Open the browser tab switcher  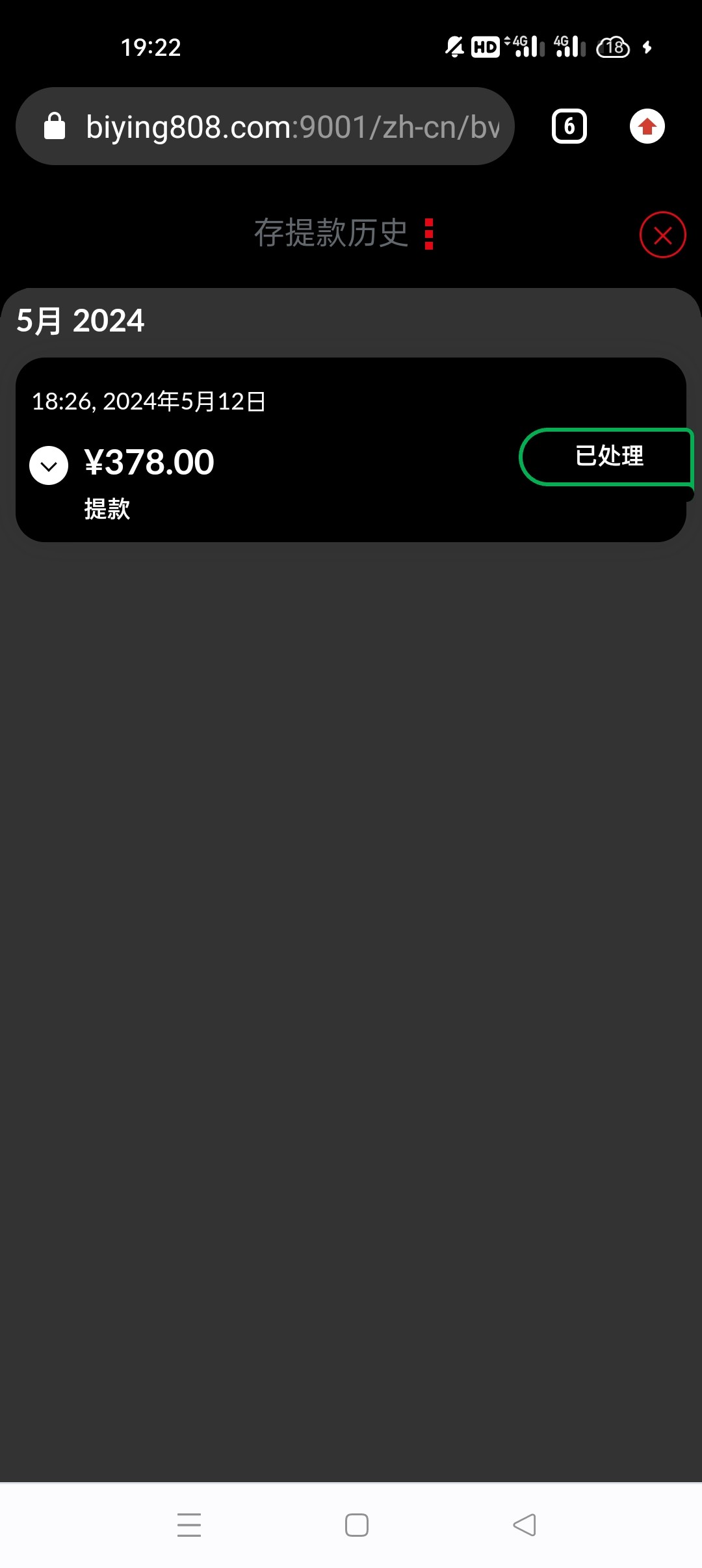(569, 126)
